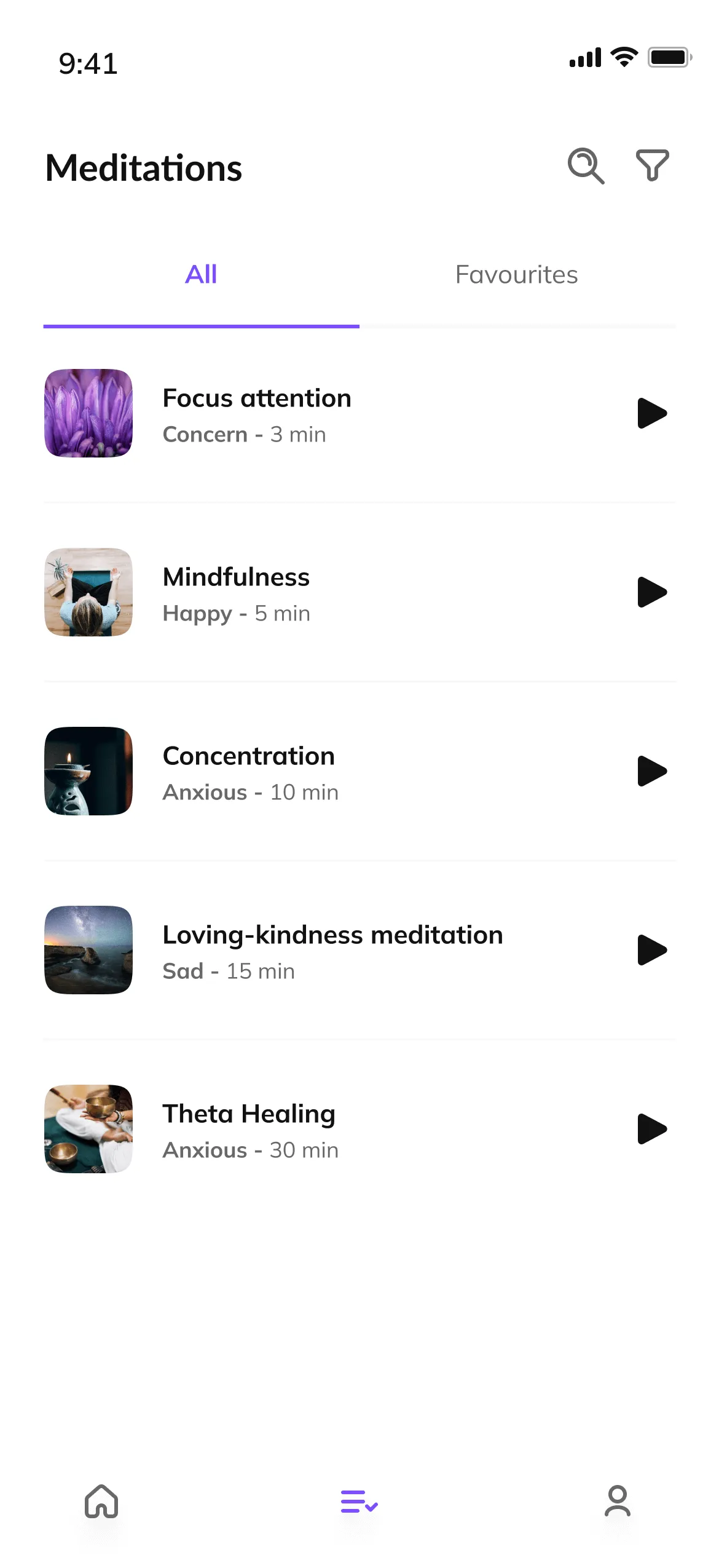Open the Concentration thumbnail image
The height and width of the screenshot is (1568, 719).
(x=88, y=771)
